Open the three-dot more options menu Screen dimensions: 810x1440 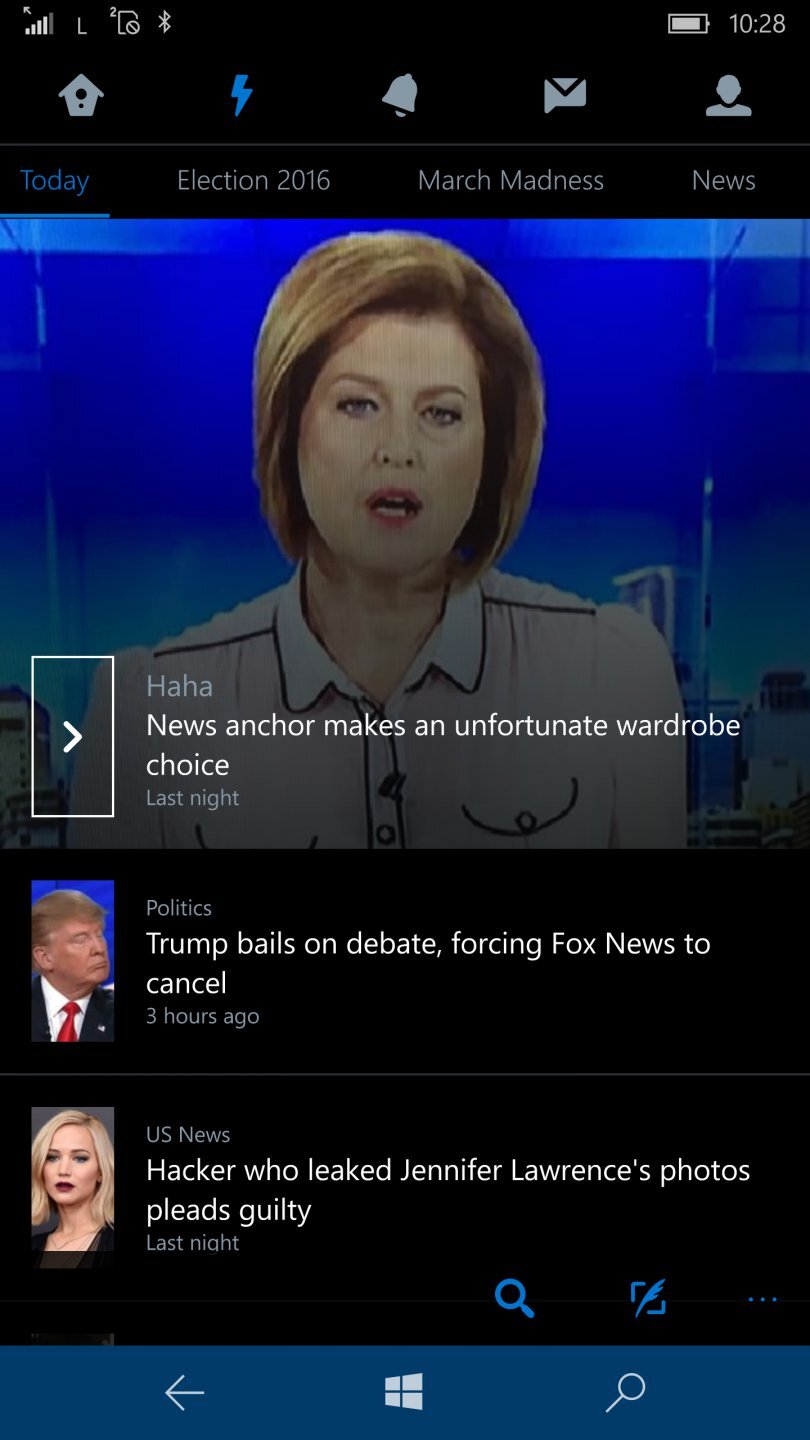pos(762,1299)
